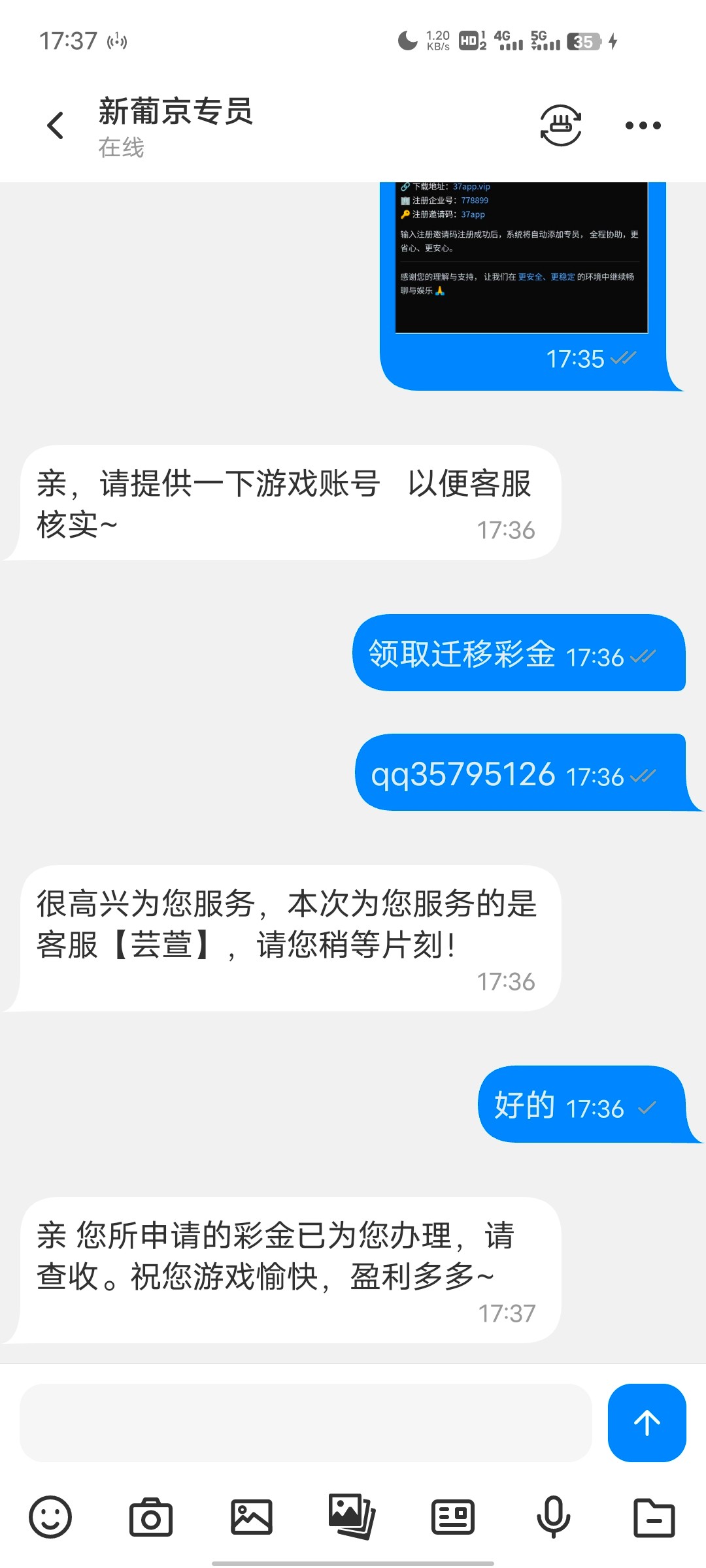Pick an image from the gallery
The image size is (706, 1568).
pos(252,1516)
